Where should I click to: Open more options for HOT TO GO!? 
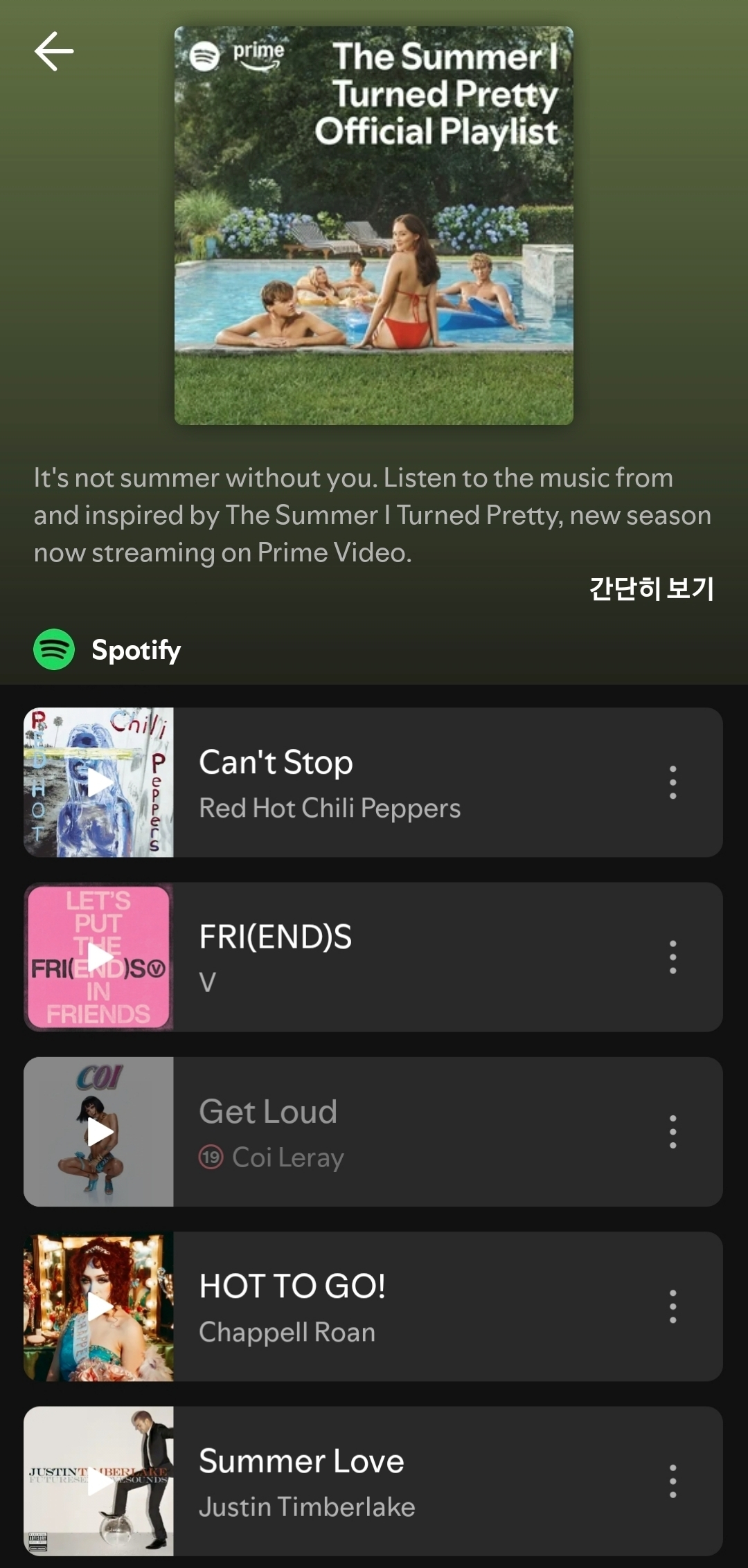pos(673,1306)
